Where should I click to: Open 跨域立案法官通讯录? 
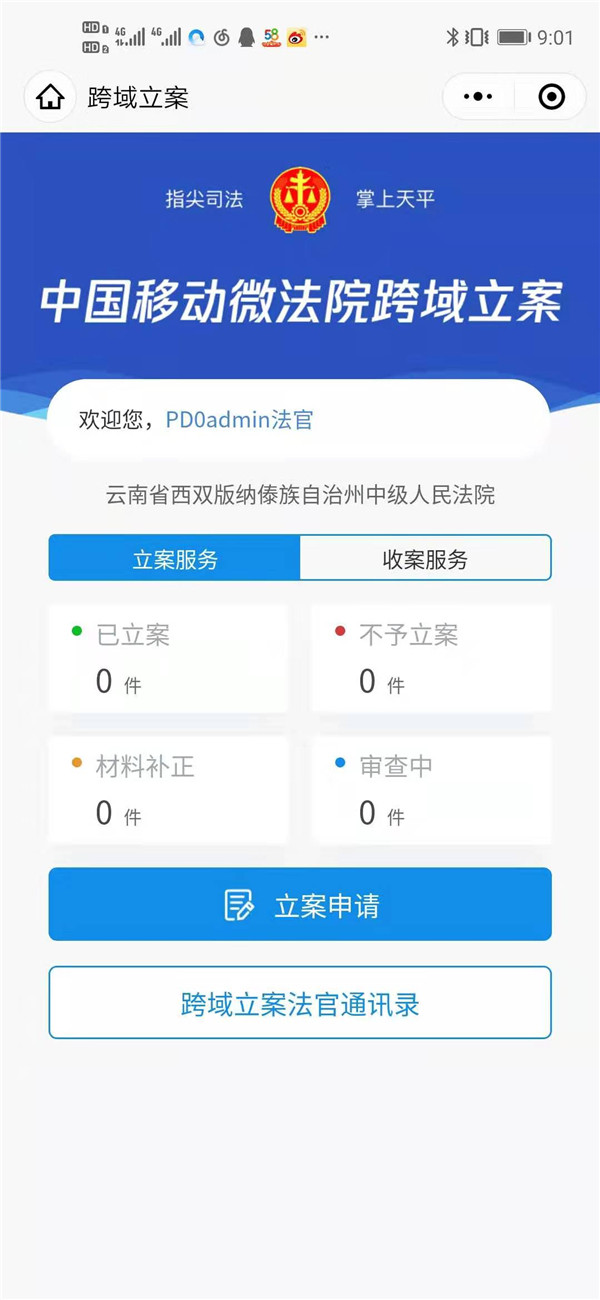(x=300, y=1002)
